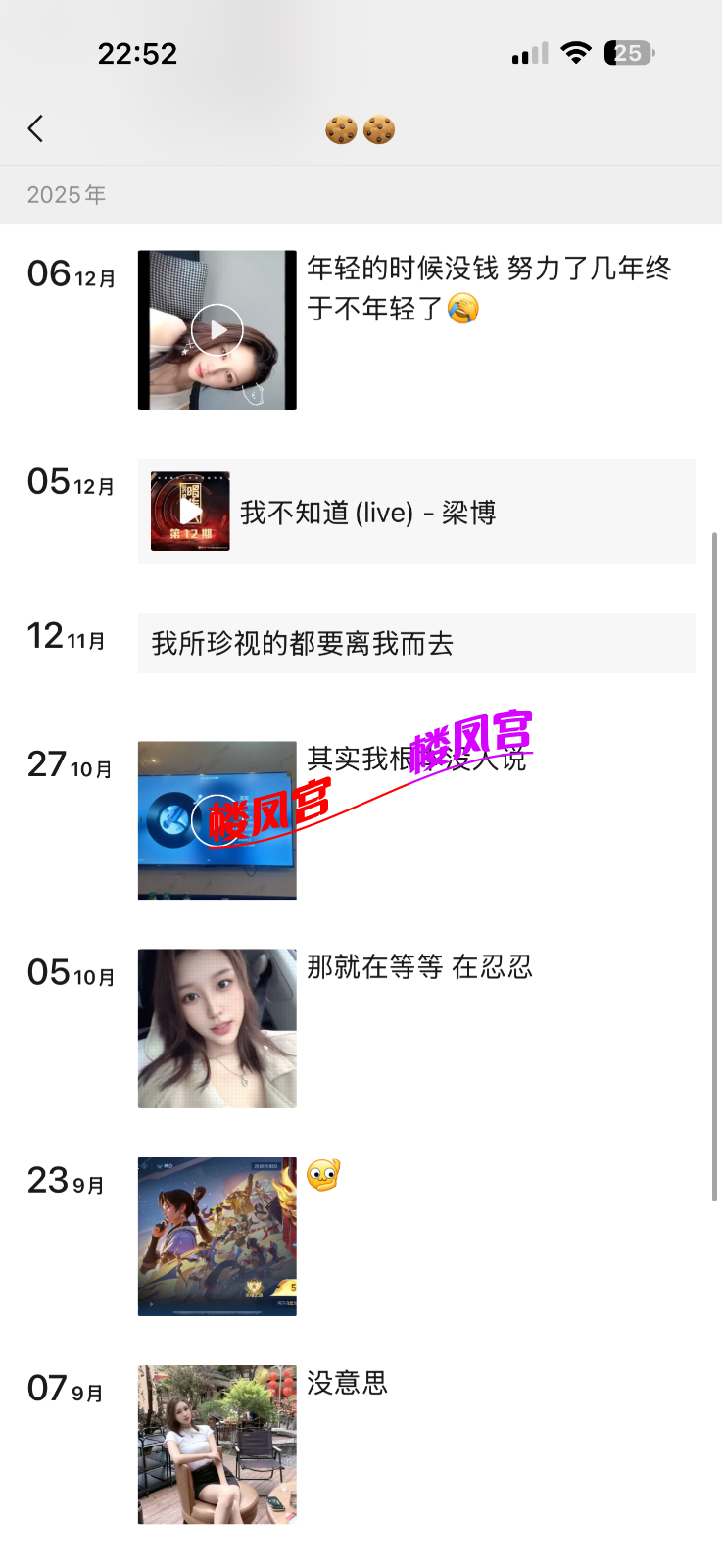The height and width of the screenshot is (1568, 722).
Task: Open the text post 我所珍视的都要离我而去
Action: [415, 643]
